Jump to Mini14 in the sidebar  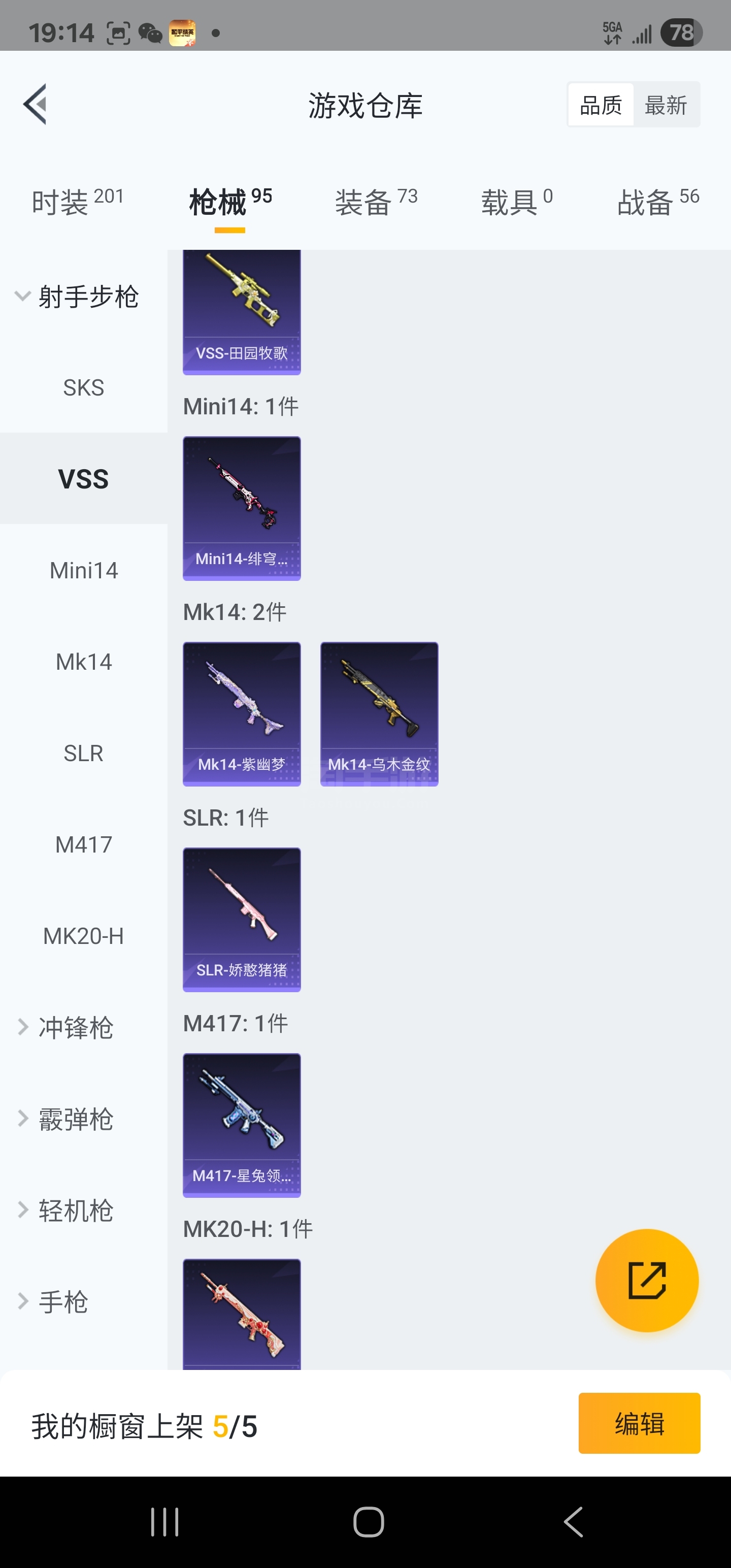(x=83, y=570)
